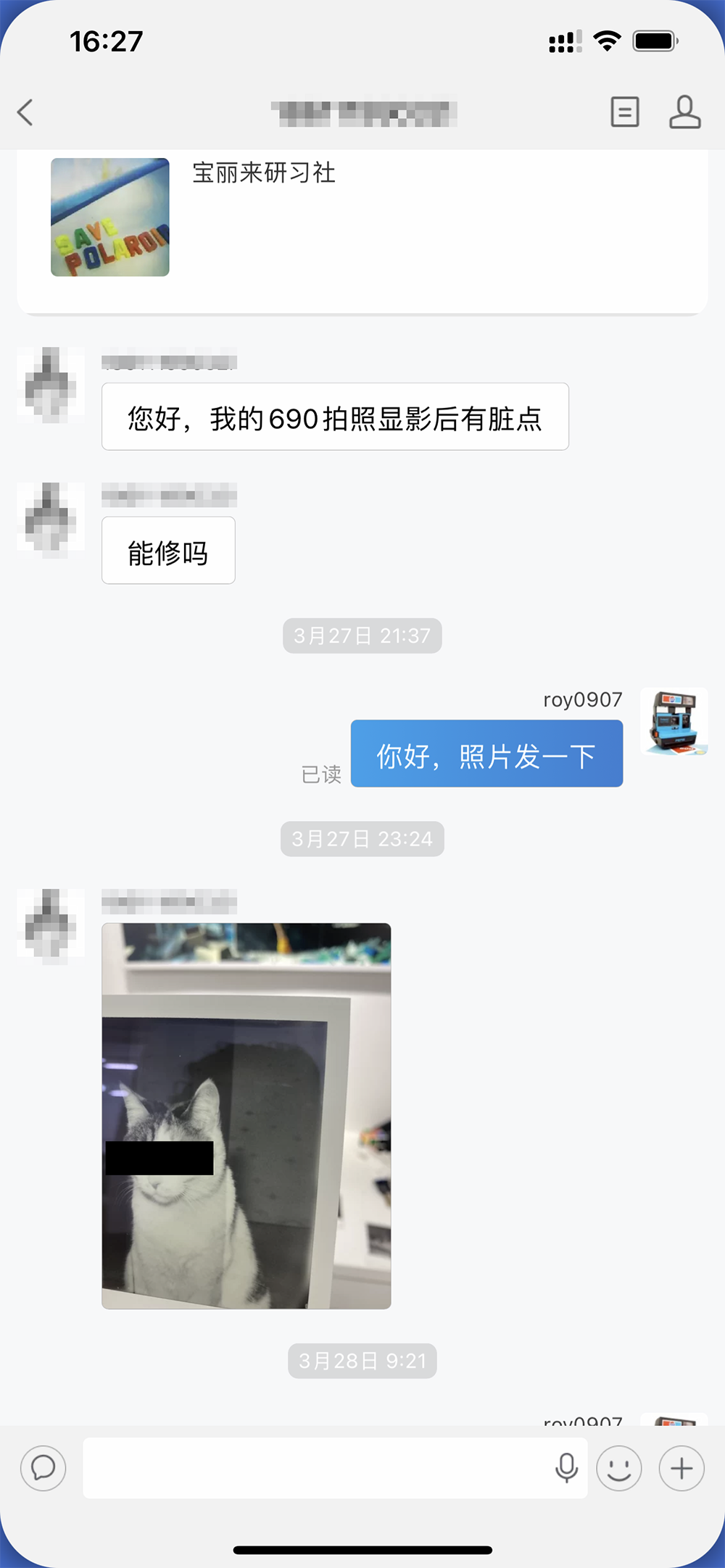Open the cat photo message

(246, 1116)
